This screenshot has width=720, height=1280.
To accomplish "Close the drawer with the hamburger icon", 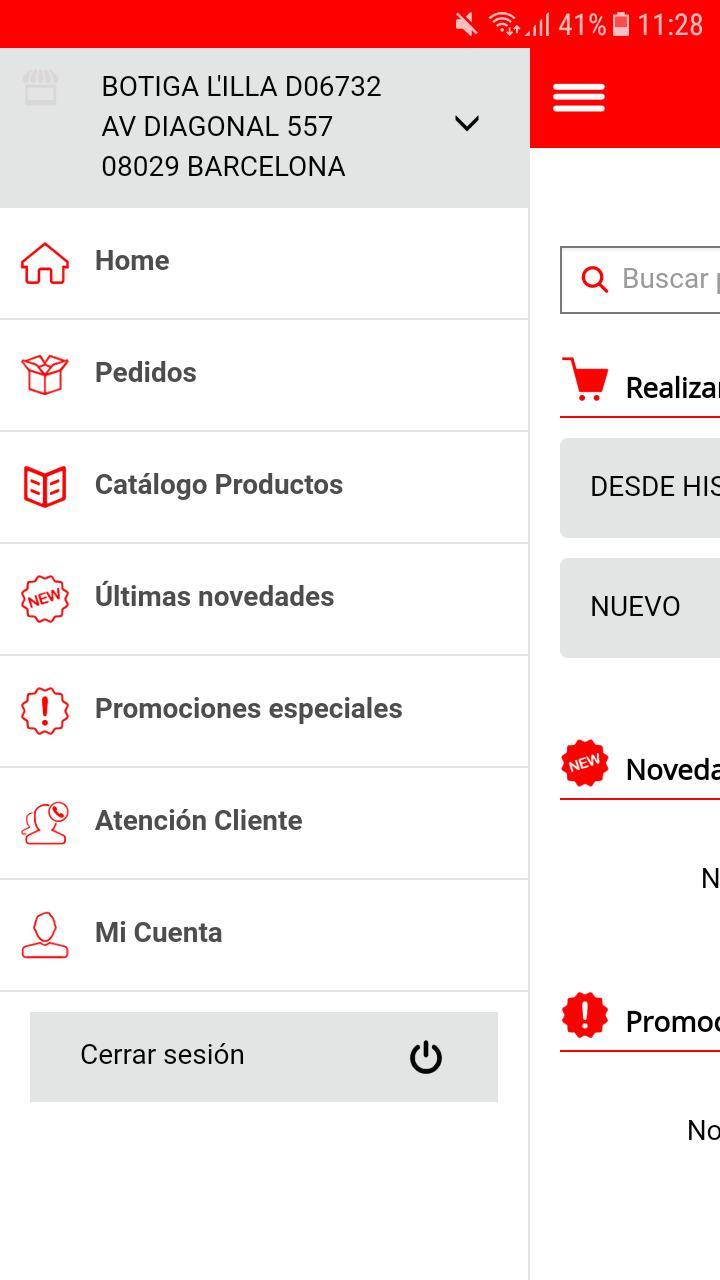I will click(579, 98).
